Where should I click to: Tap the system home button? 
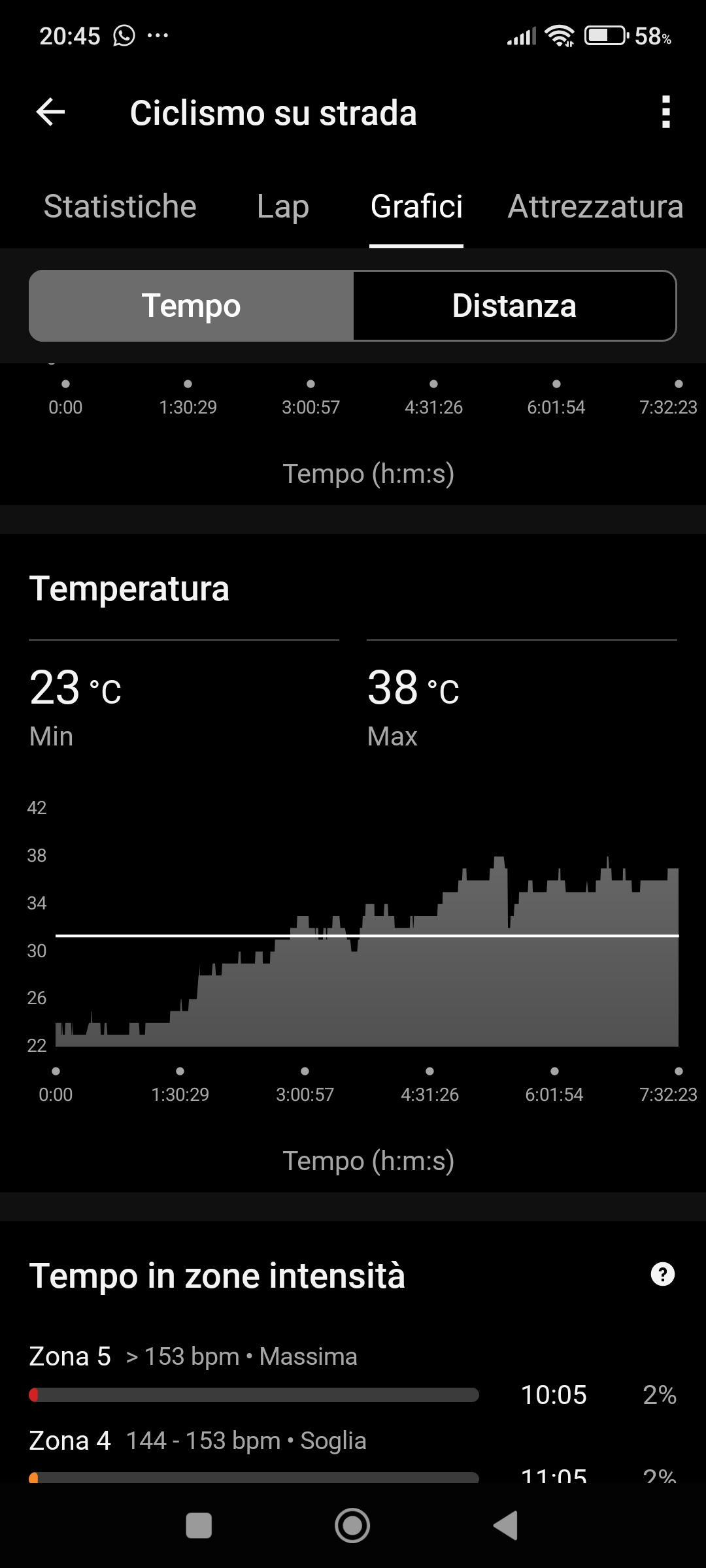point(352,1526)
